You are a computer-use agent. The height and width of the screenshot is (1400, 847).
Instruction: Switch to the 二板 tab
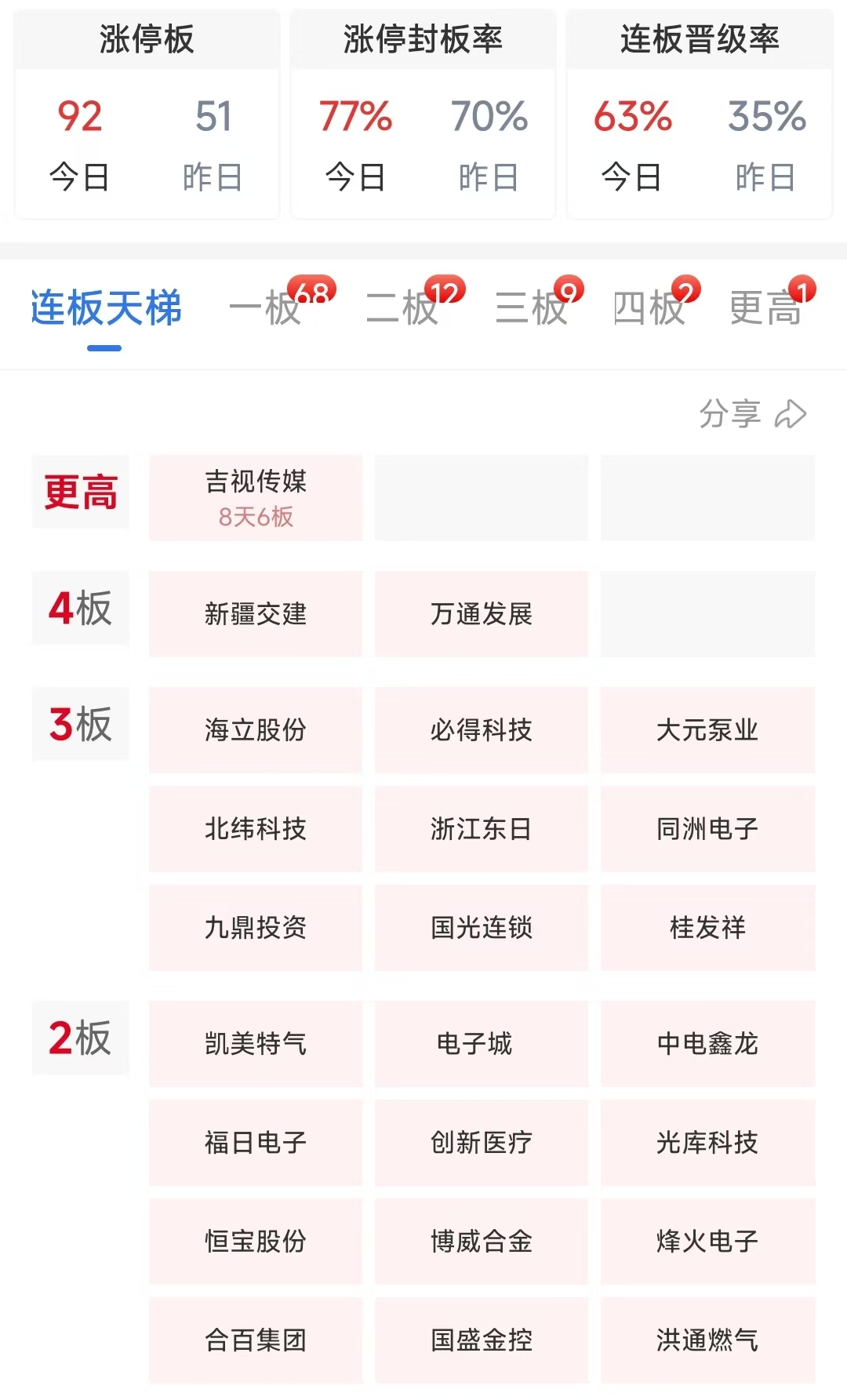[x=403, y=307]
